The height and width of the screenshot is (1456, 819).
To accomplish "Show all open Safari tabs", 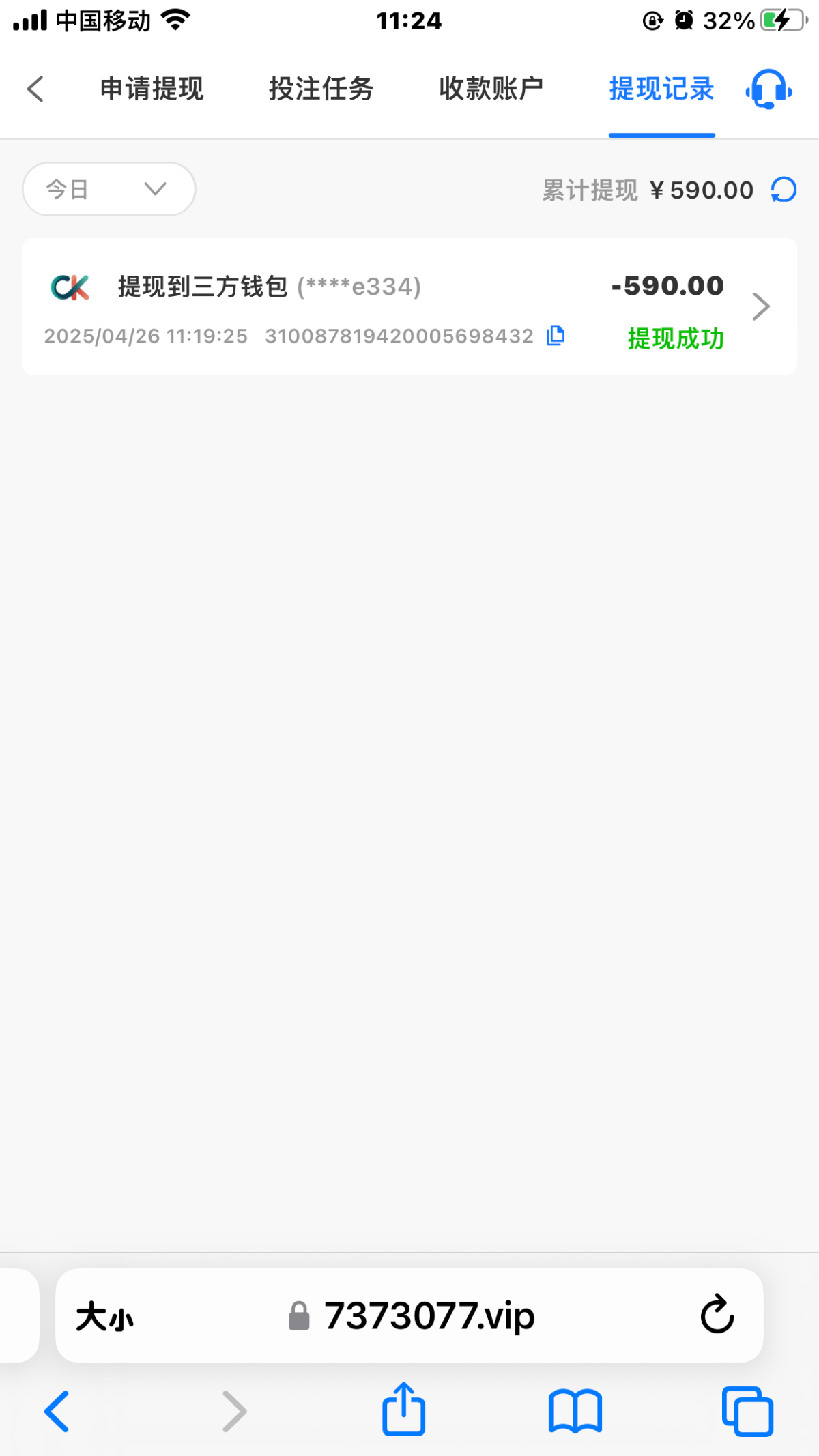I will pyautogui.click(x=747, y=1411).
